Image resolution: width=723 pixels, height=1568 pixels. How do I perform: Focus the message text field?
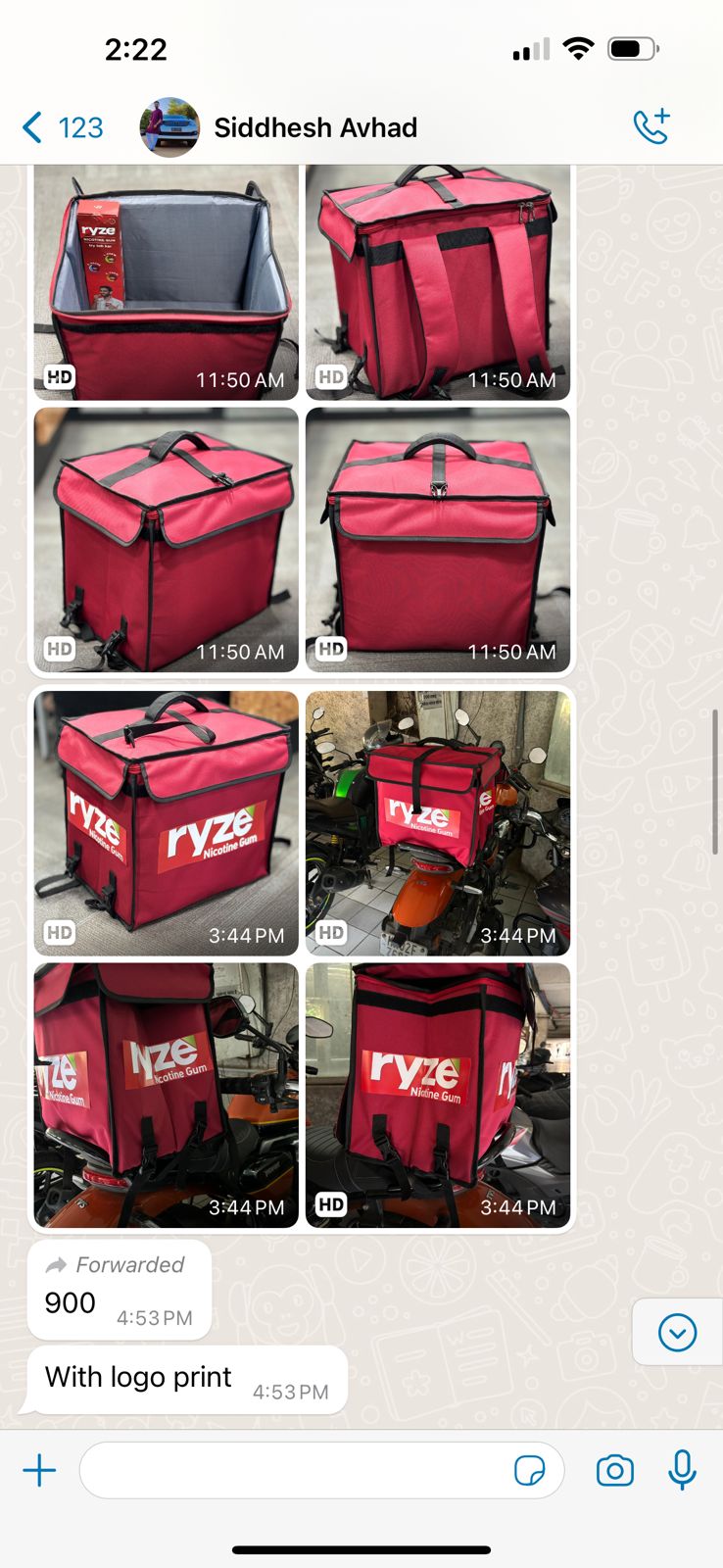coord(294,1470)
